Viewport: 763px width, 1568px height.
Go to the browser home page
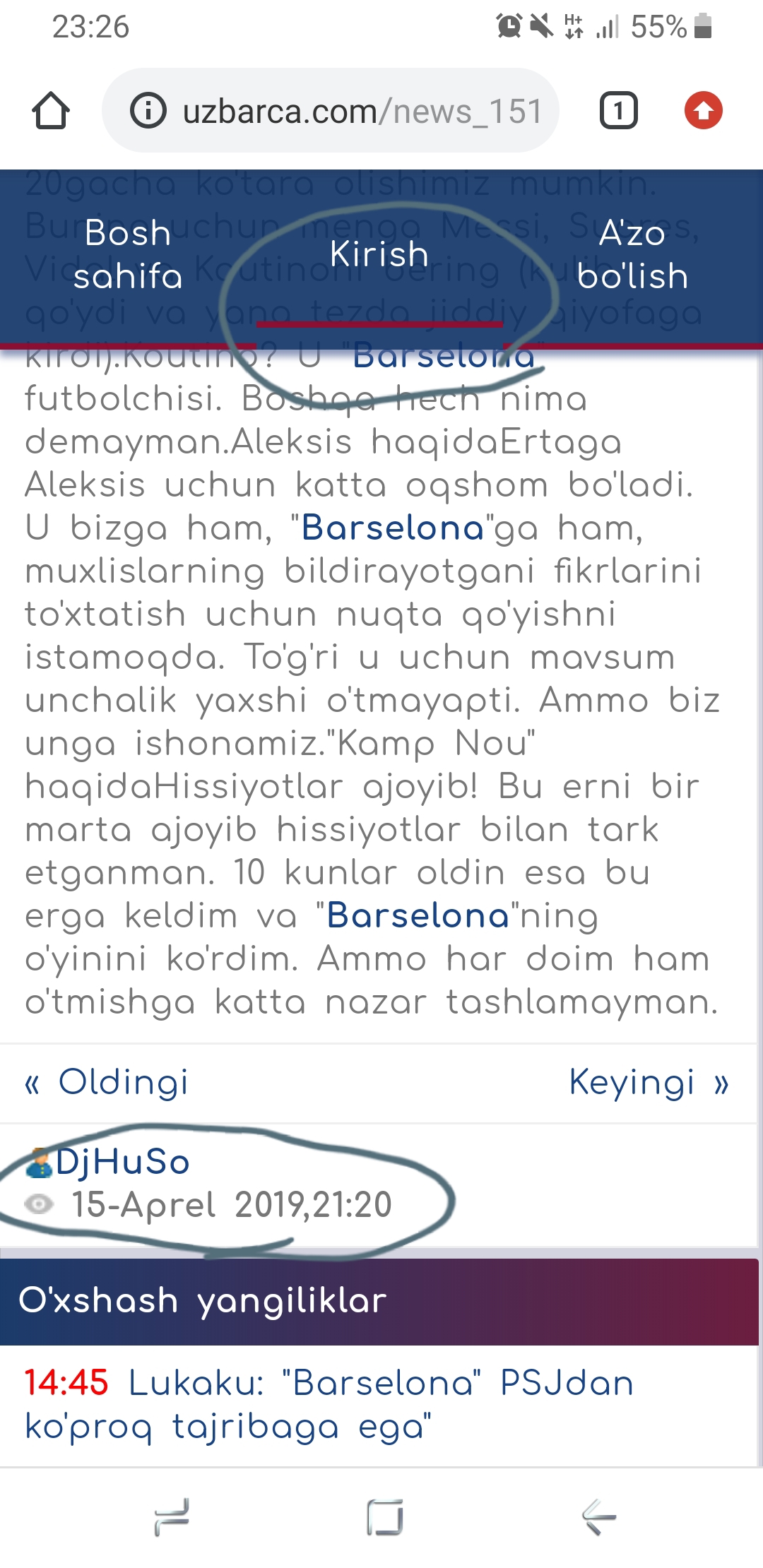[x=51, y=111]
